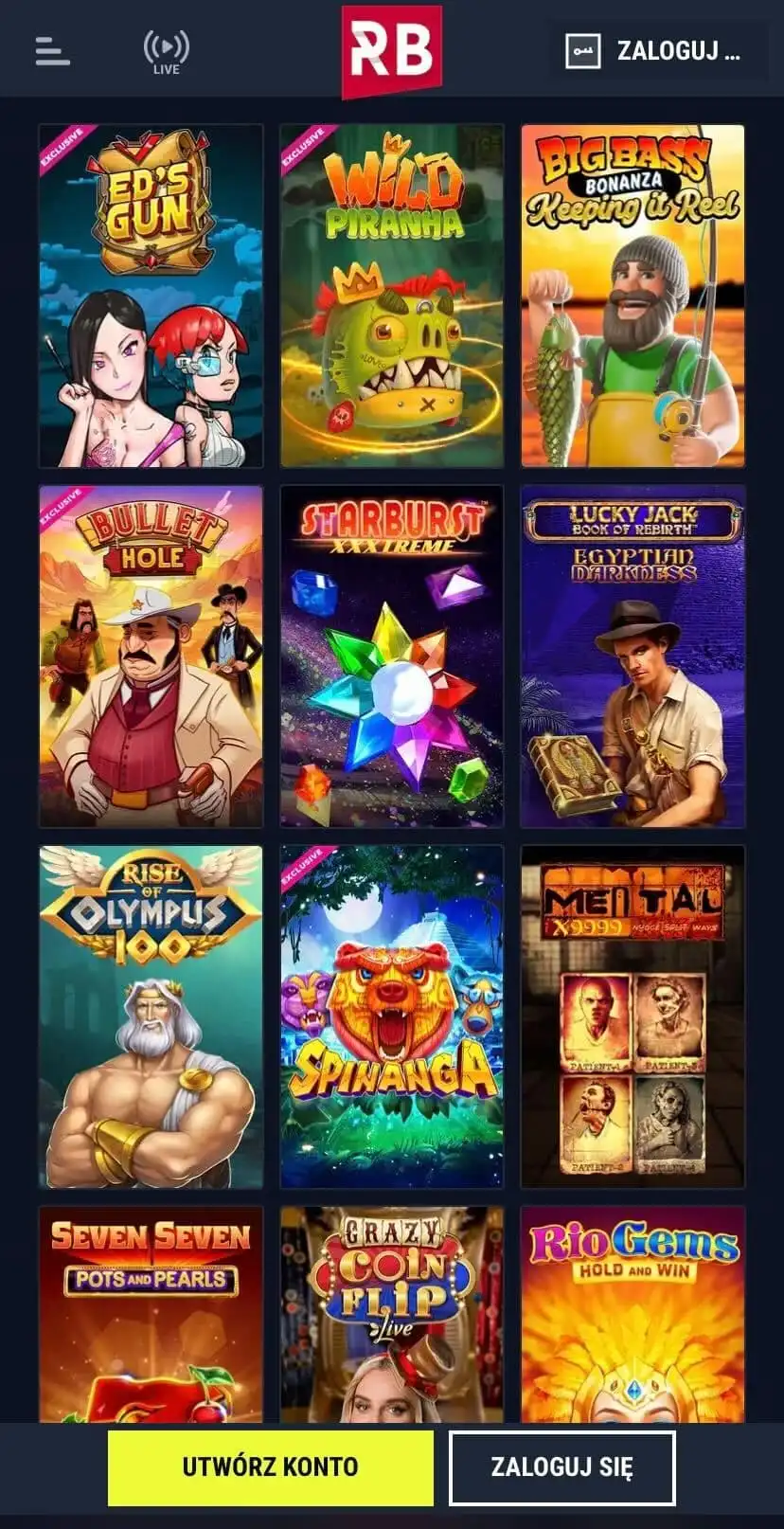Tap Utwórz konto to register

coord(271,1467)
